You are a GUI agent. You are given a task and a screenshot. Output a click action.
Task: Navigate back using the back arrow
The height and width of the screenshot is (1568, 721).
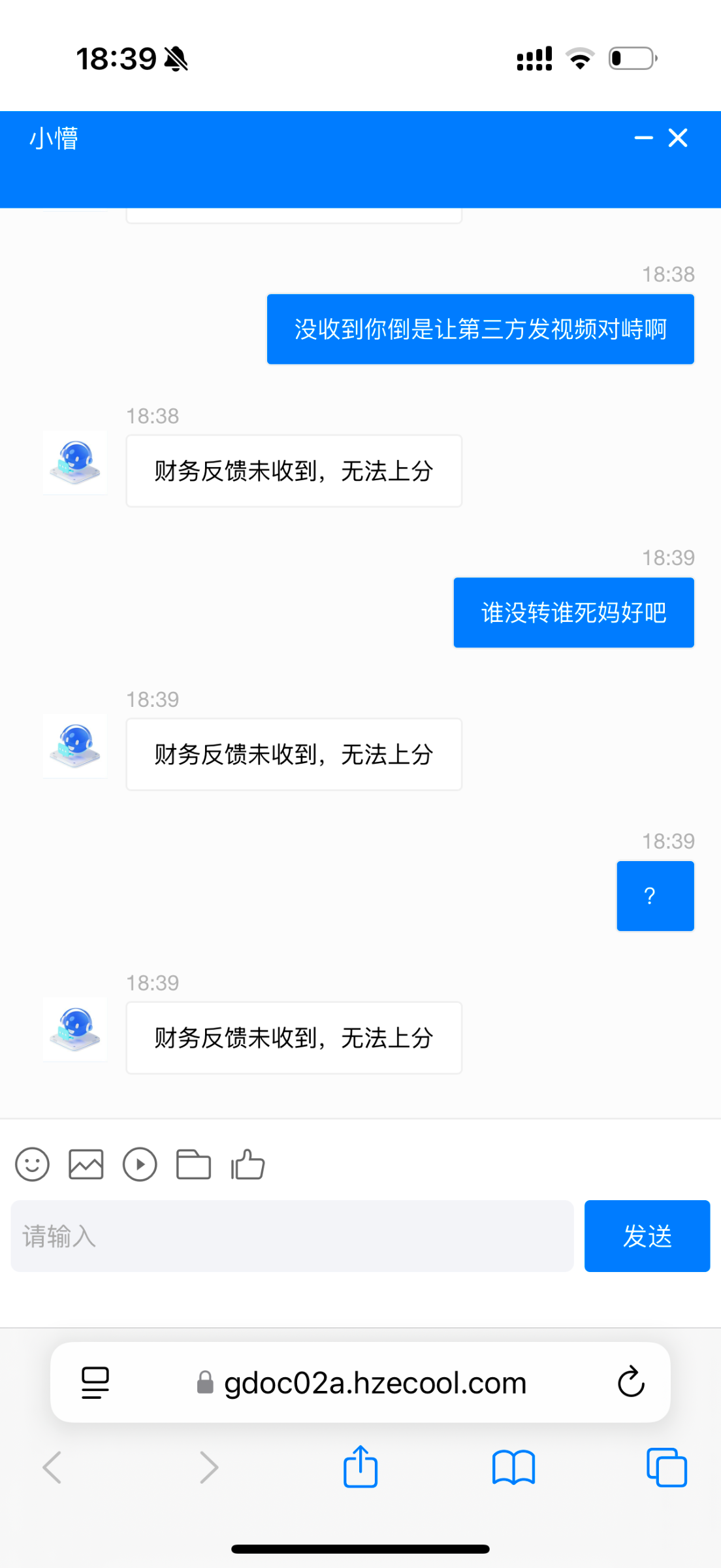(52, 1467)
